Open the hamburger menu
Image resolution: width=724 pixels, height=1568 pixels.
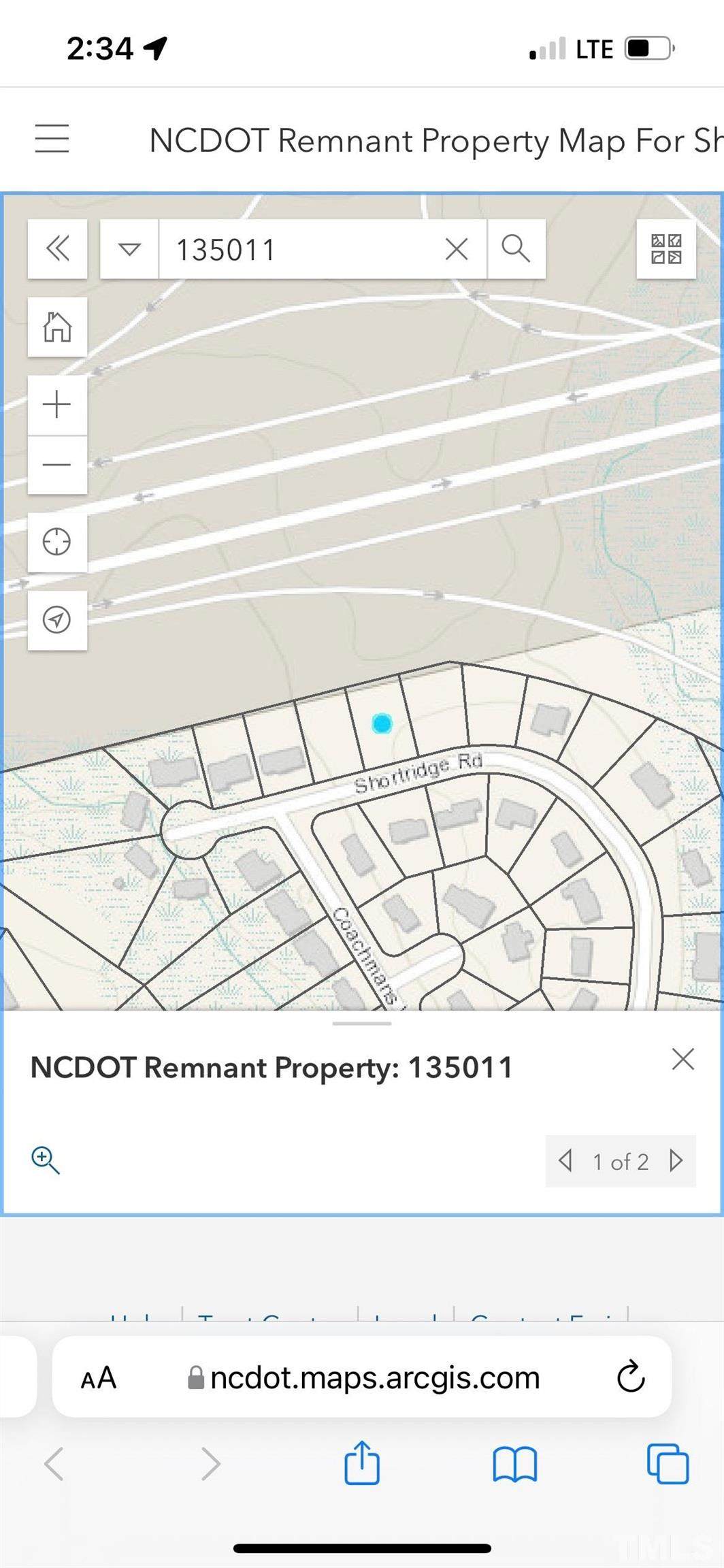[x=52, y=139]
